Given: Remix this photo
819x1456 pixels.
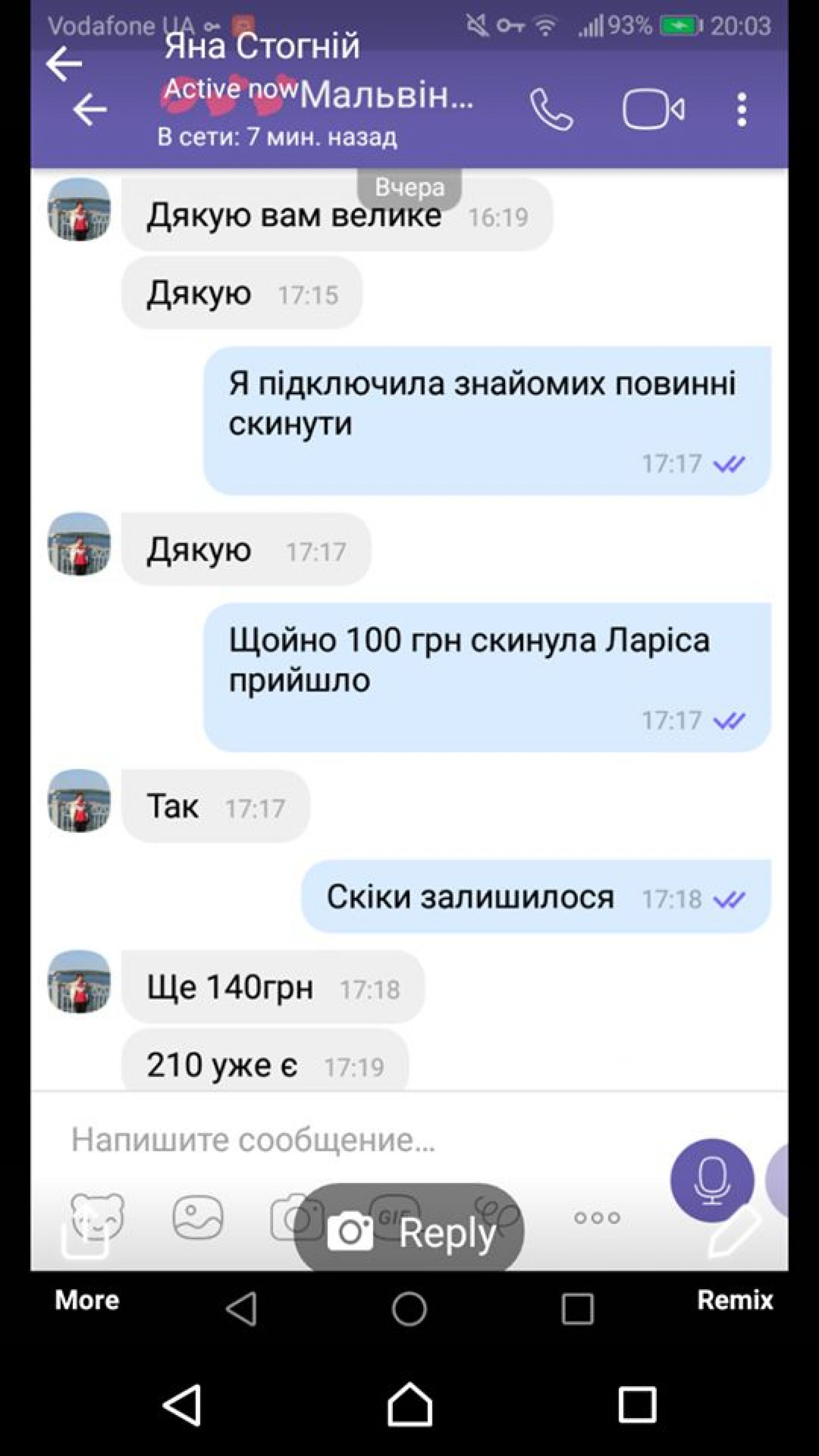Looking at the screenshot, I should click(734, 1301).
